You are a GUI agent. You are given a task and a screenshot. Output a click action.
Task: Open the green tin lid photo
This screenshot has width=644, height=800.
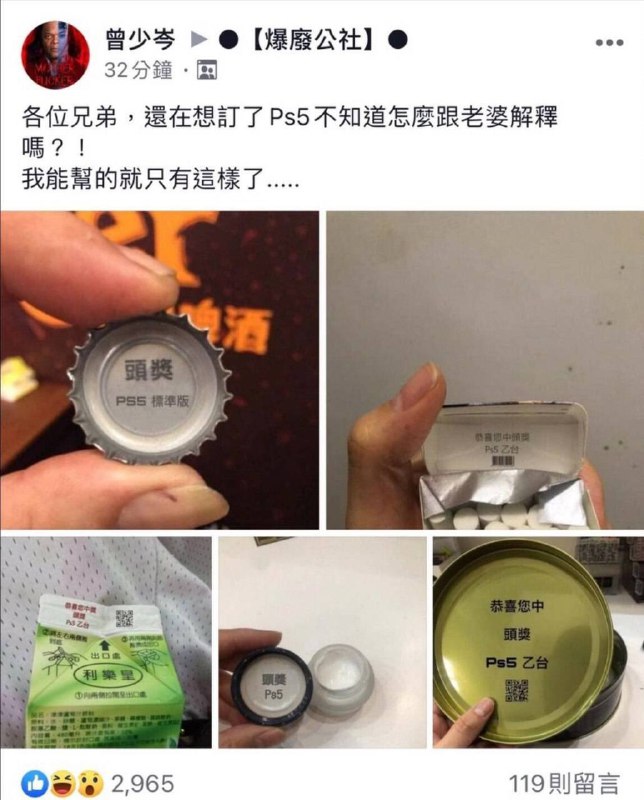(538, 642)
